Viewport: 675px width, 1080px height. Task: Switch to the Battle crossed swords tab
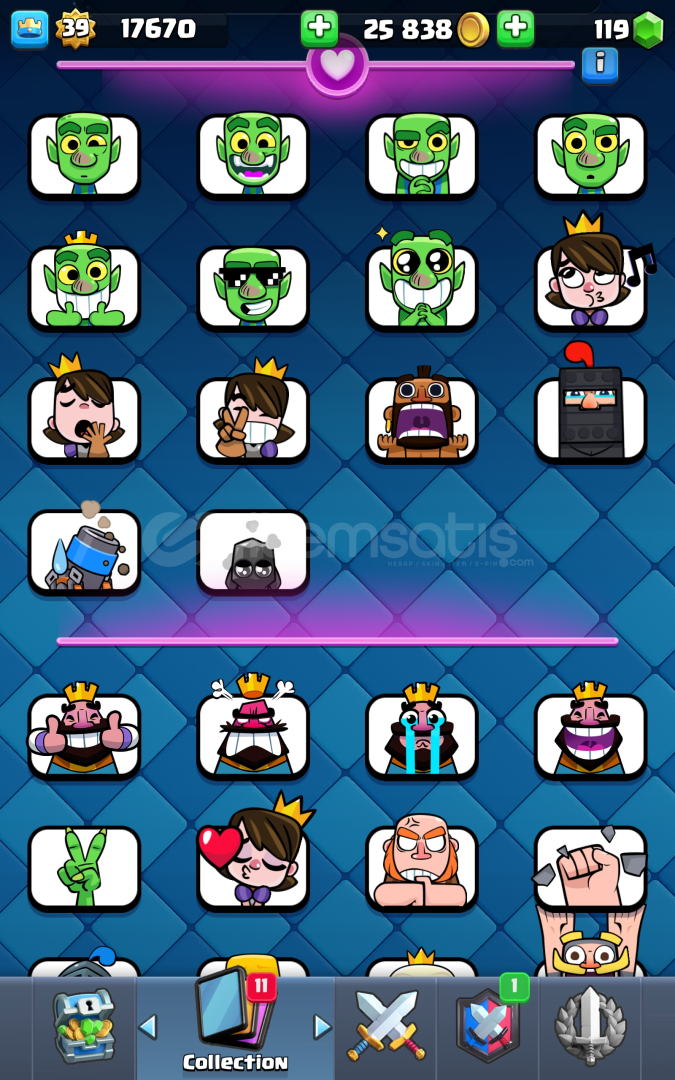click(x=385, y=1025)
